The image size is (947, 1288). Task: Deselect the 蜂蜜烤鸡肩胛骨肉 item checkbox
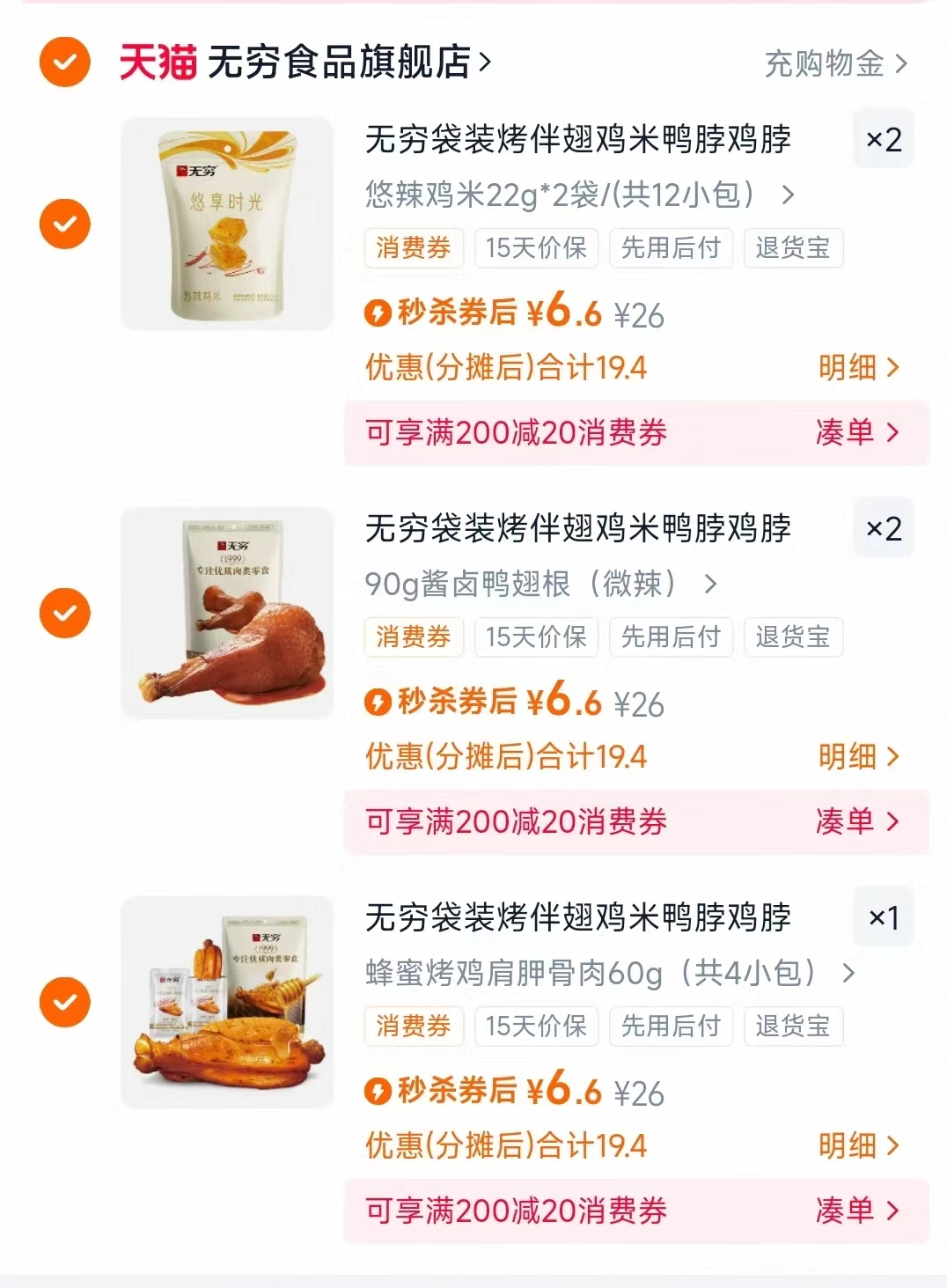64,1001
